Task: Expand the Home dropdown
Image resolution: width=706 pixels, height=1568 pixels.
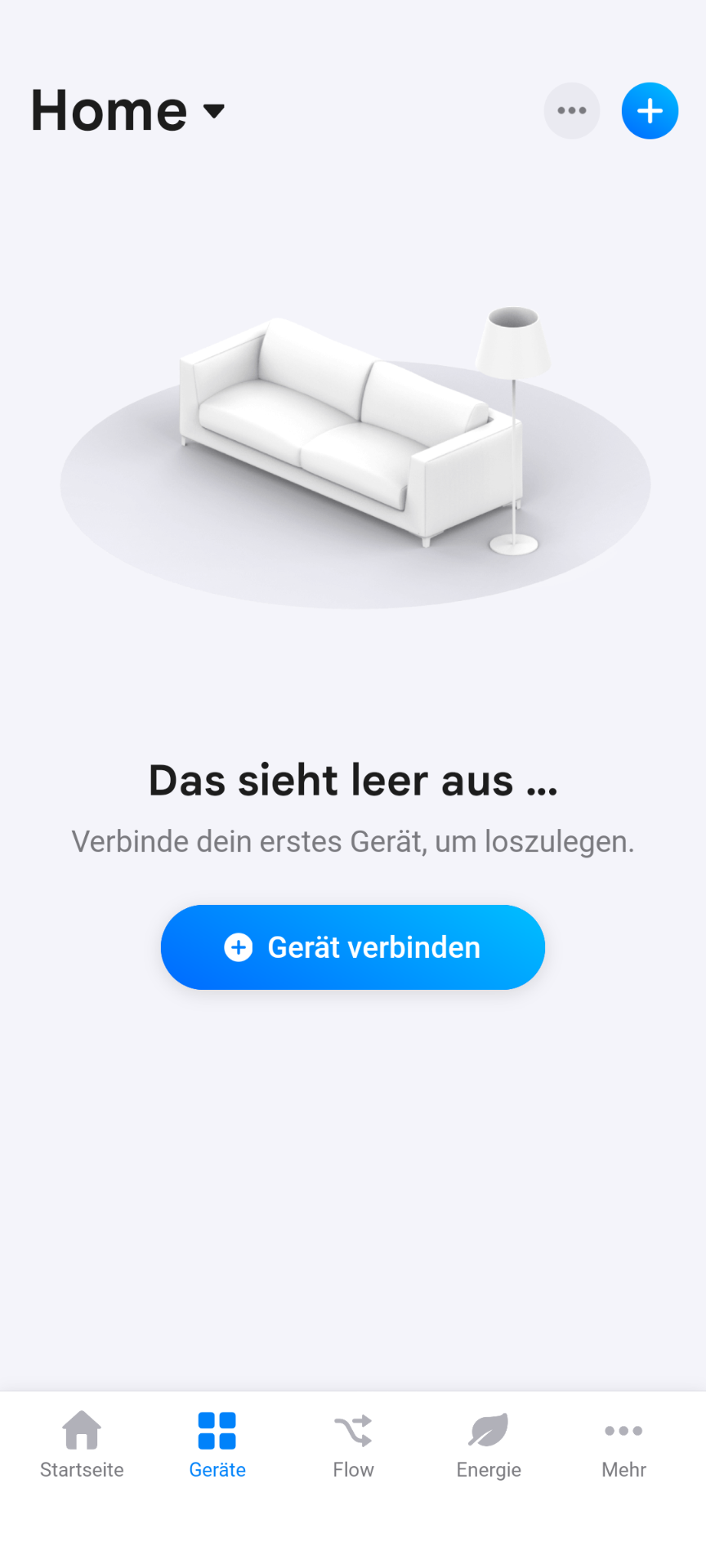Action: click(128, 111)
